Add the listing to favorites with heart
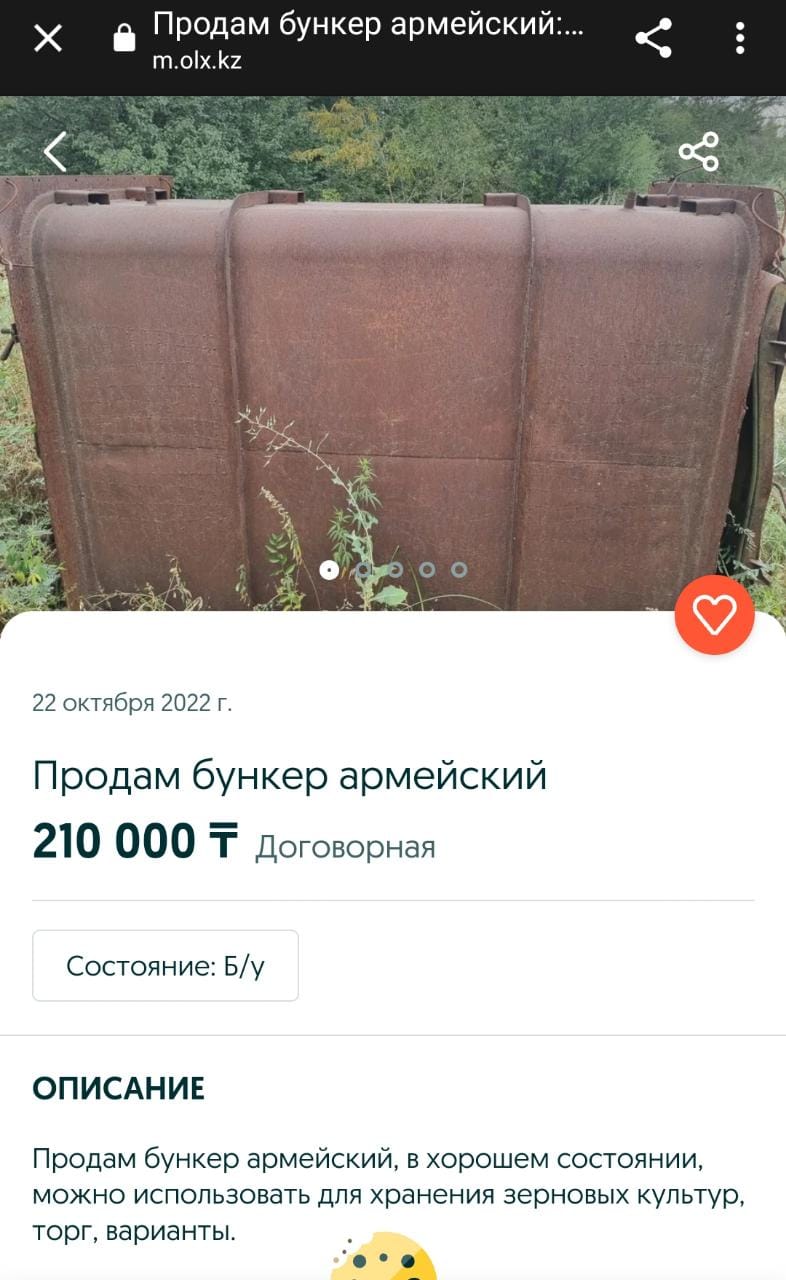 (714, 615)
